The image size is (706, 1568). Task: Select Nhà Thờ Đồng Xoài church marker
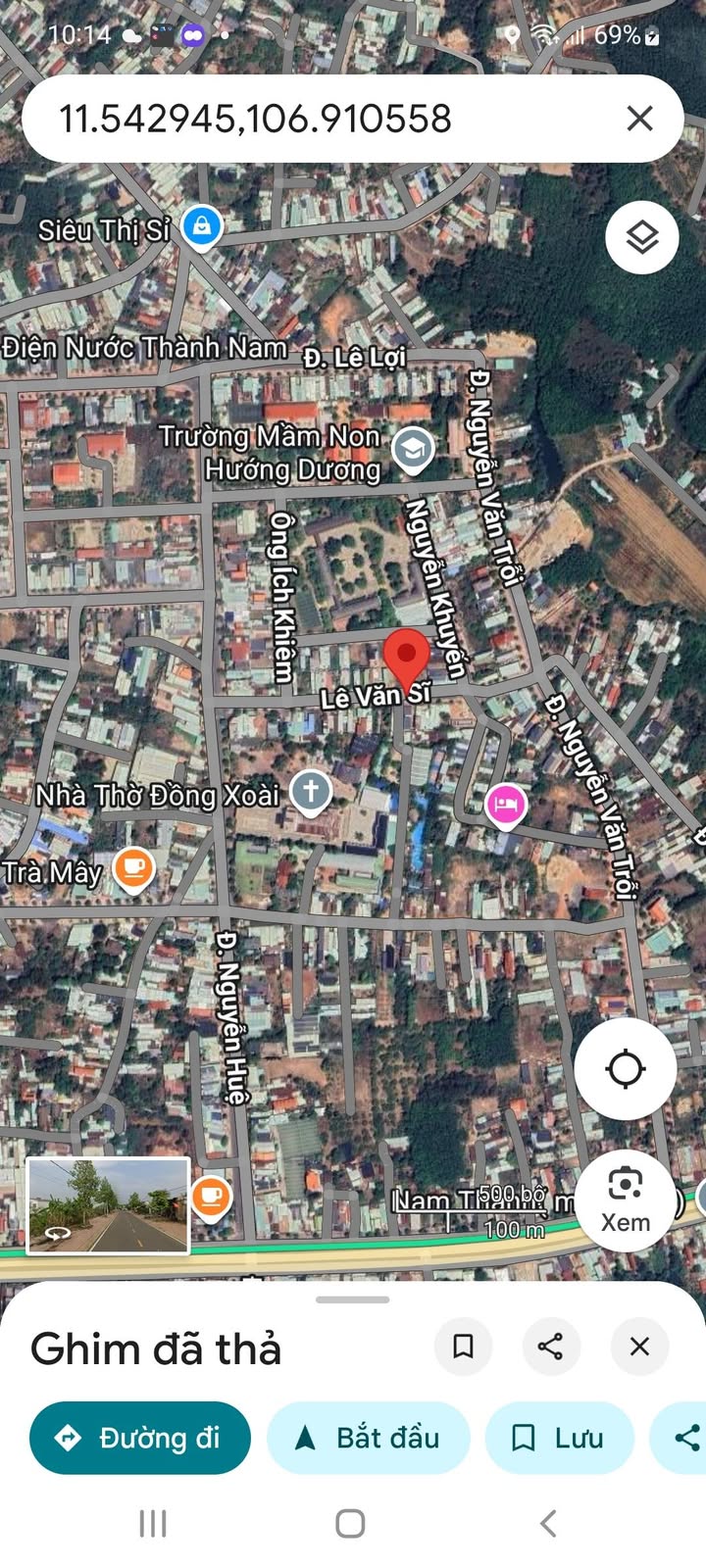311,792
